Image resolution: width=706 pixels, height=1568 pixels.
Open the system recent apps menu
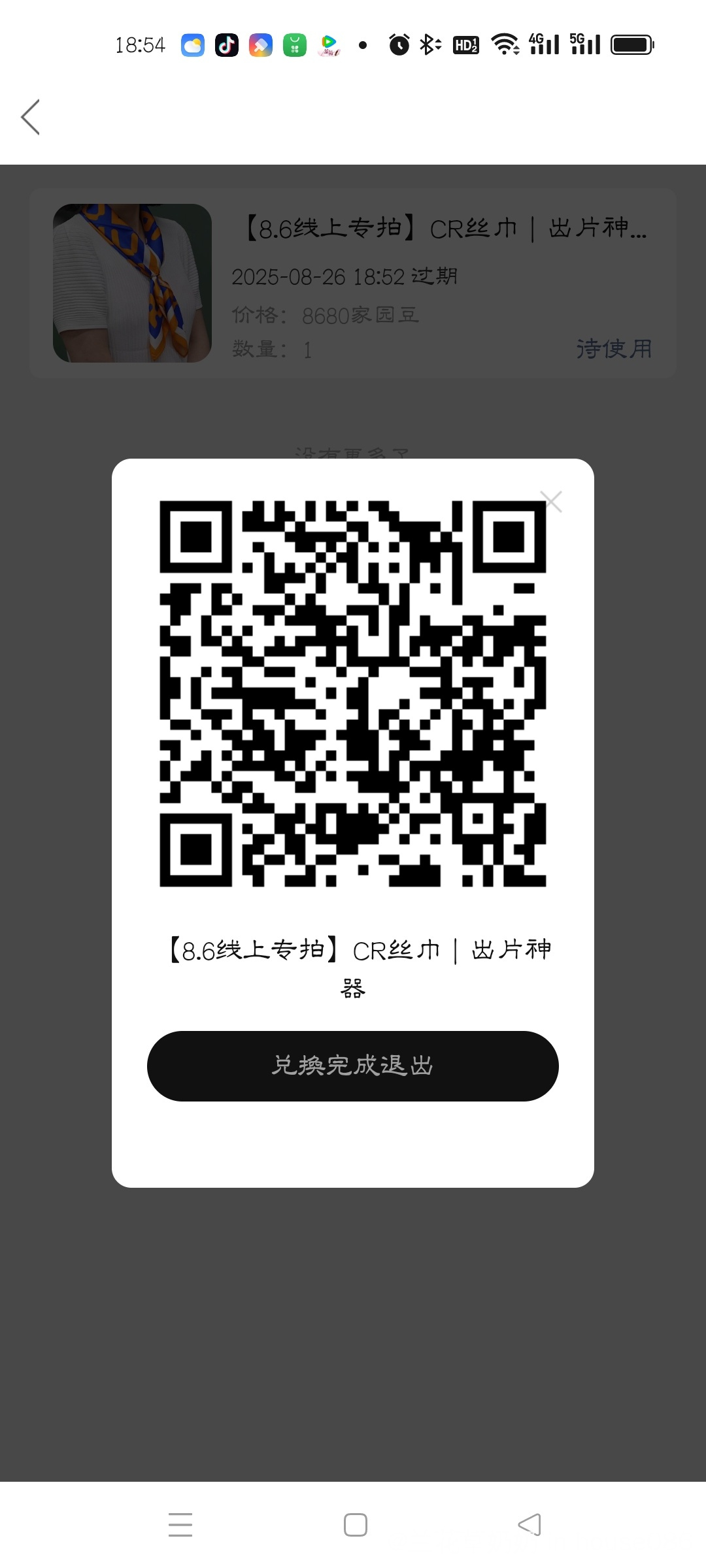180,1524
